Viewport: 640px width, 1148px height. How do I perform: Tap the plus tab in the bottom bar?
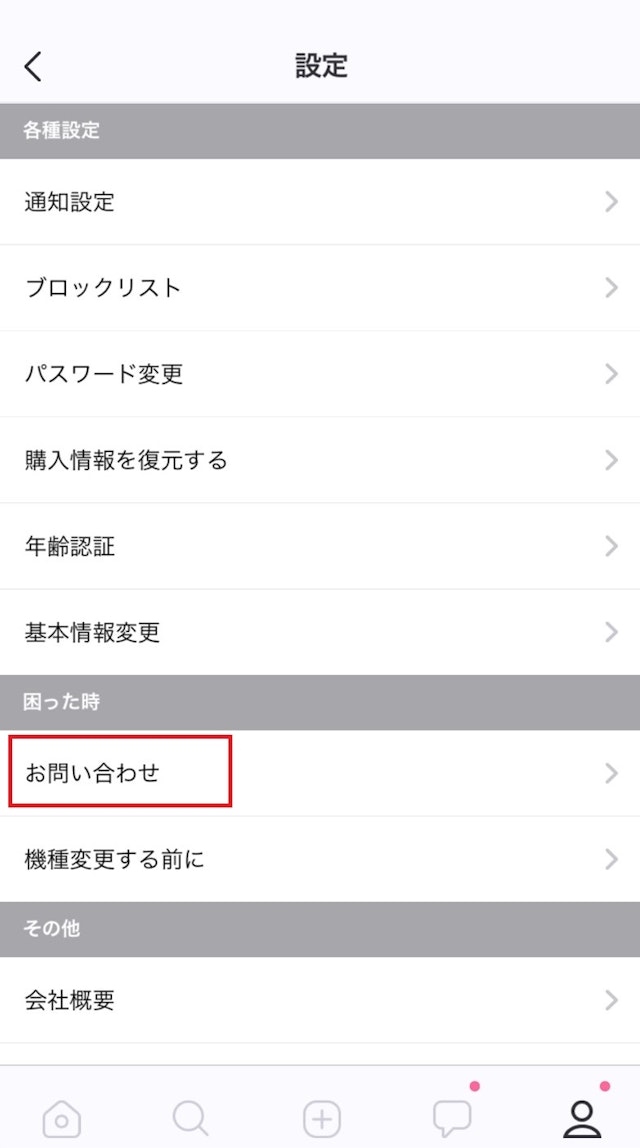[x=321, y=1118]
